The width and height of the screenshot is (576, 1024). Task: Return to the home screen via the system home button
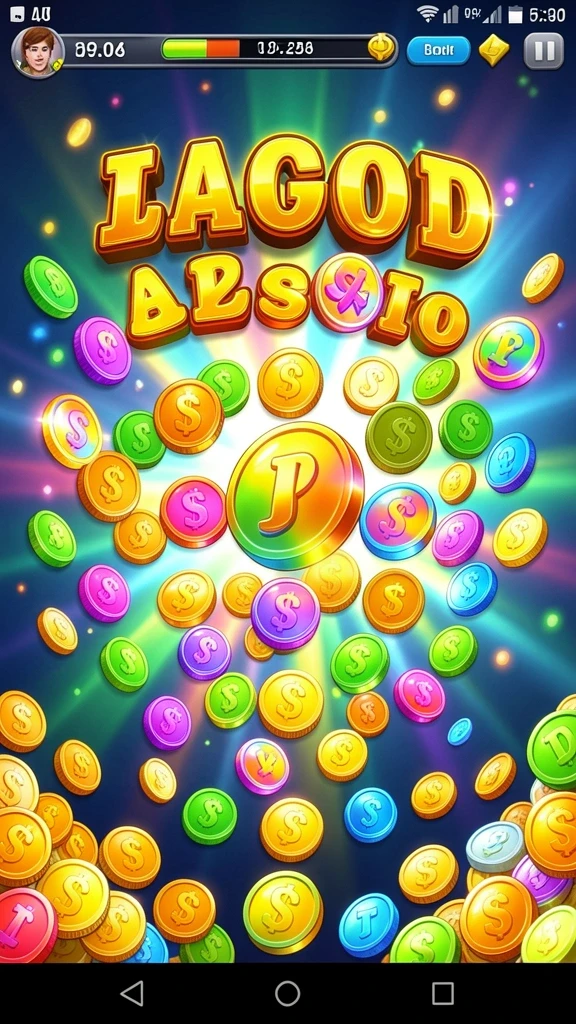pyautogui.click(x=287, y=993)
